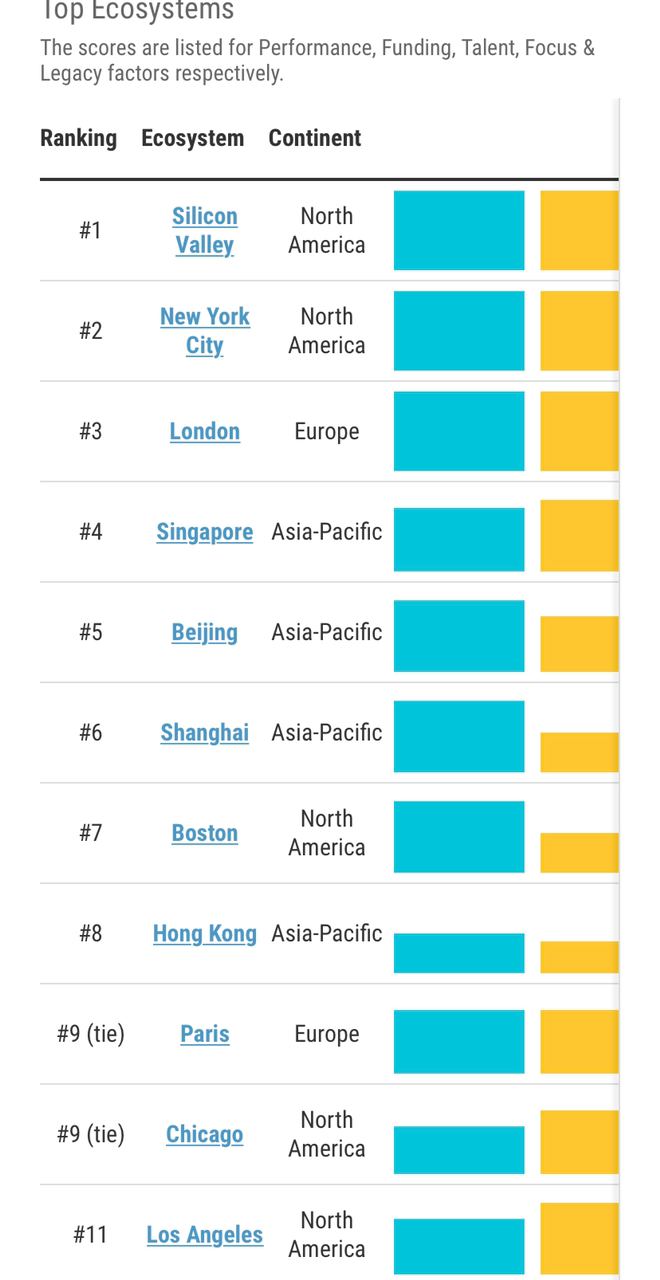Open the Boston ecosystem link
The height and width of the screenshot is (1280, 660).
tap(204, 833)
